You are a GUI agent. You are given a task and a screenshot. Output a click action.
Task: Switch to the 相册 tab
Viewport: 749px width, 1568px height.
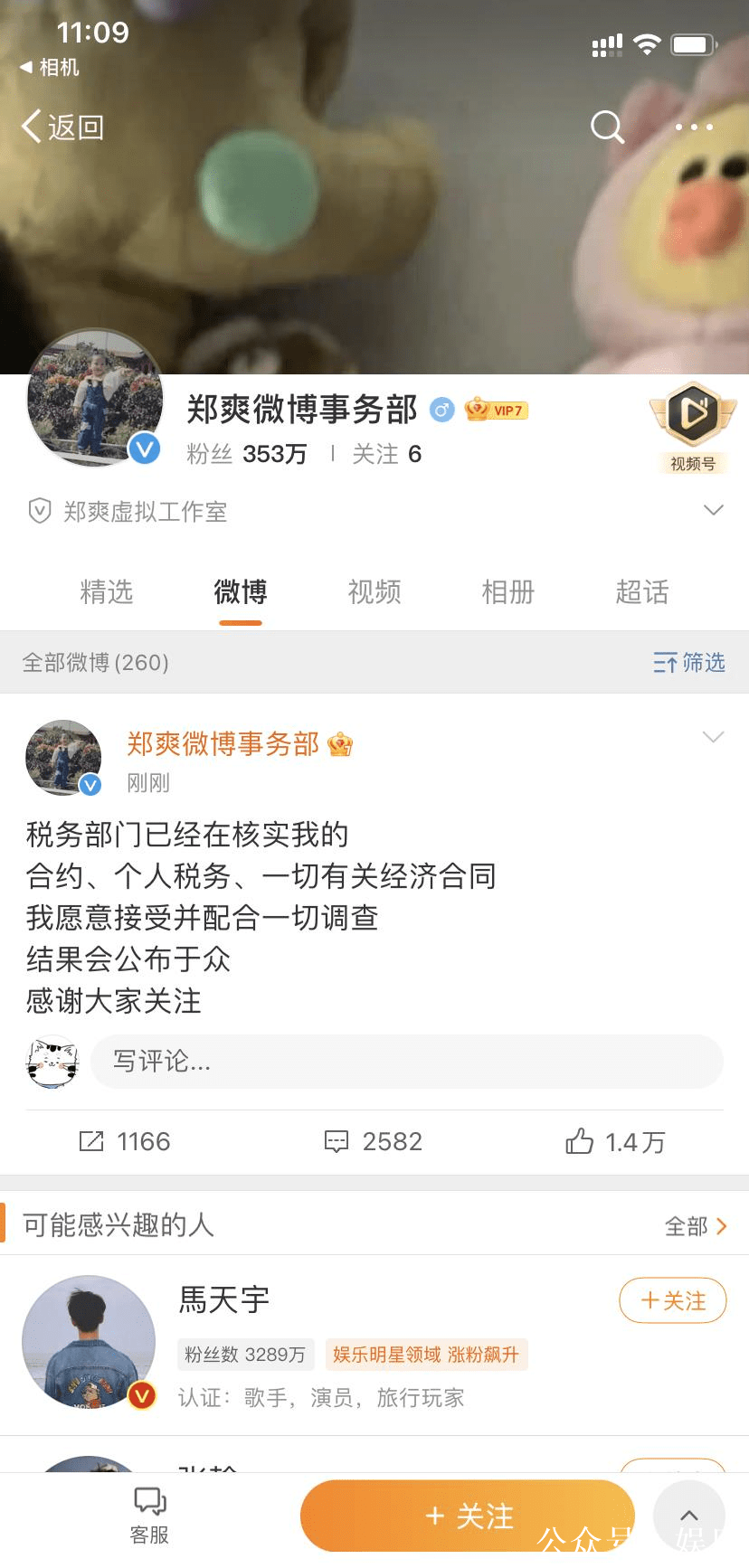[508, 591]
